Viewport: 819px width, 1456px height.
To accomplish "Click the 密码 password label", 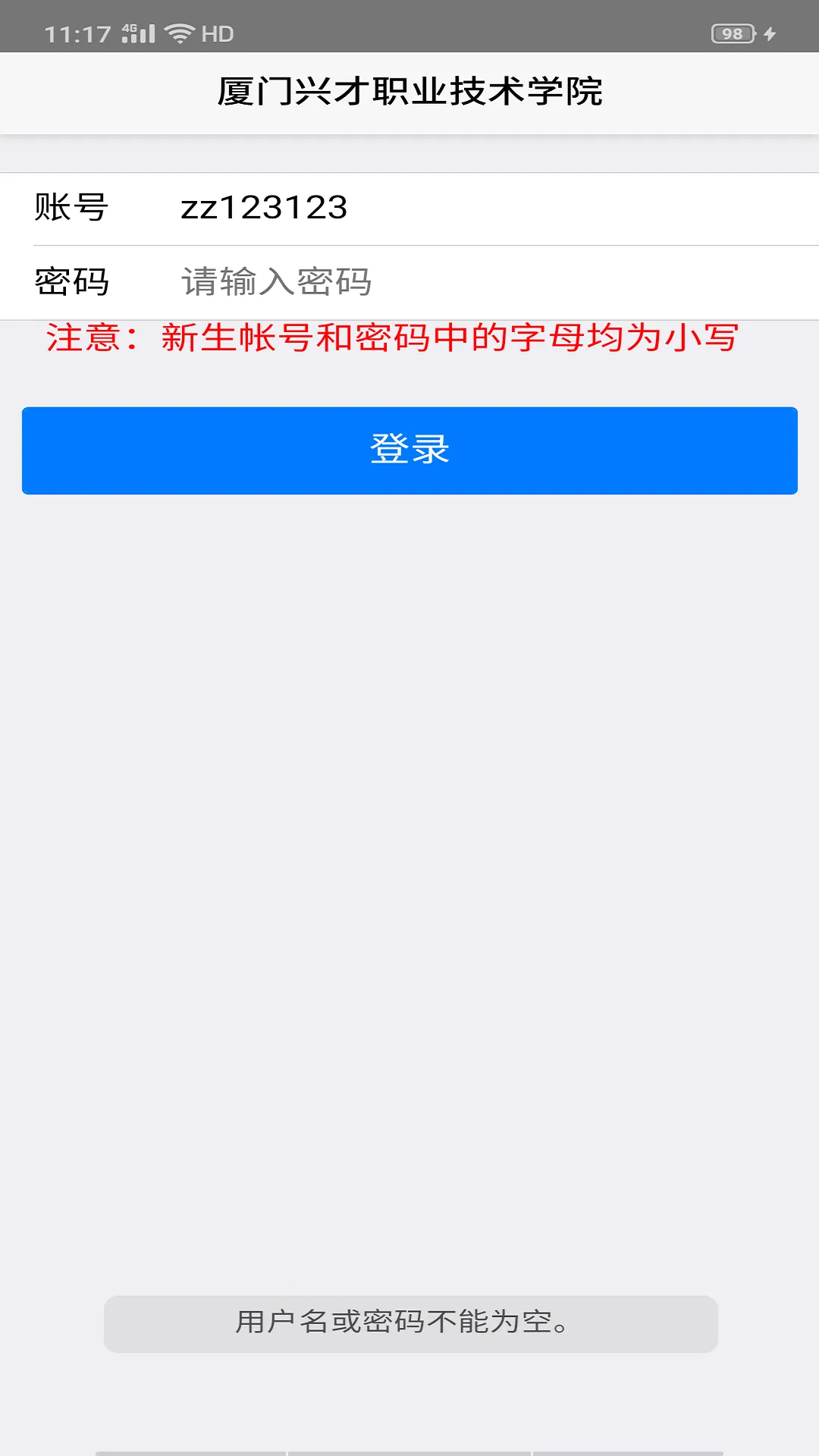I will [x=71, y=280].
